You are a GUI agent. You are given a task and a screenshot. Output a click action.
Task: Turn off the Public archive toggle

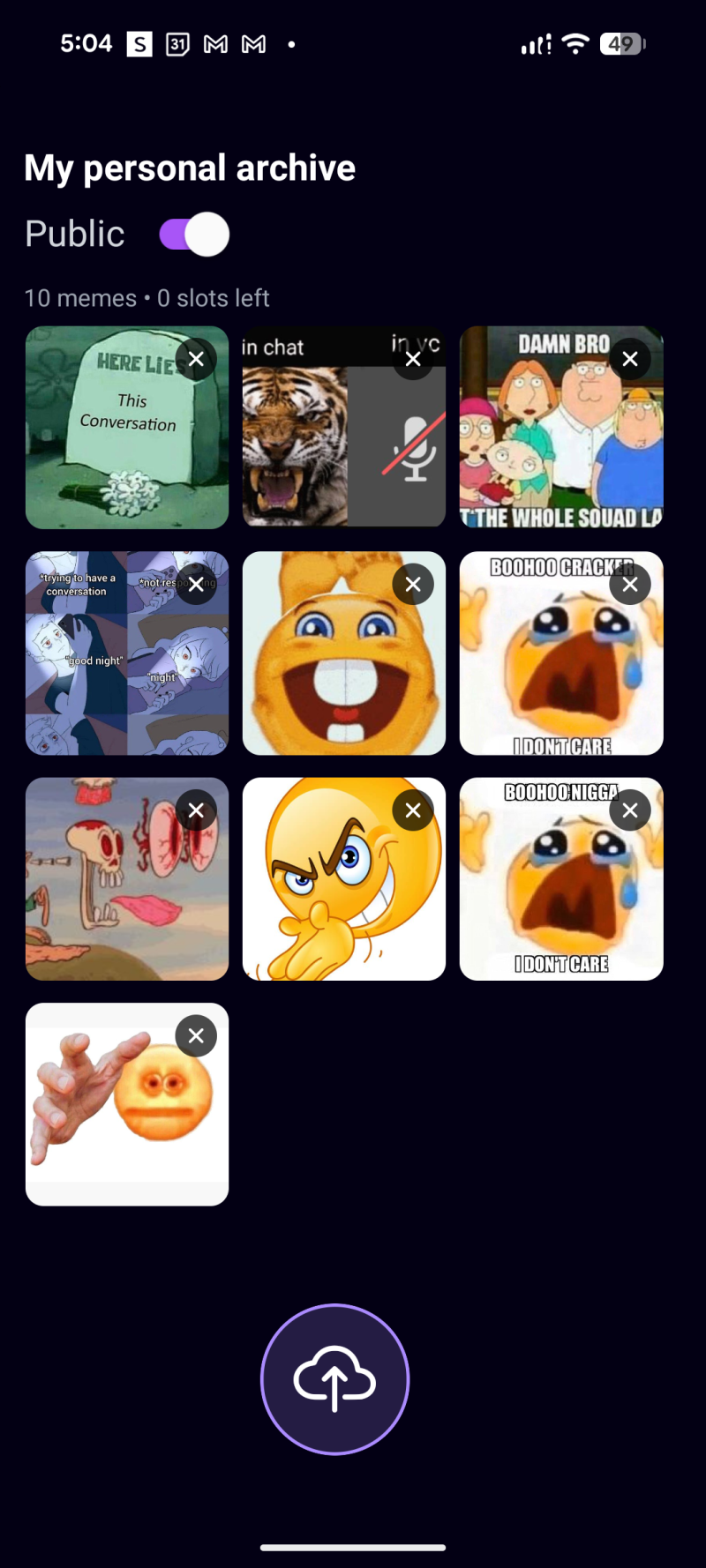(194, 235)
